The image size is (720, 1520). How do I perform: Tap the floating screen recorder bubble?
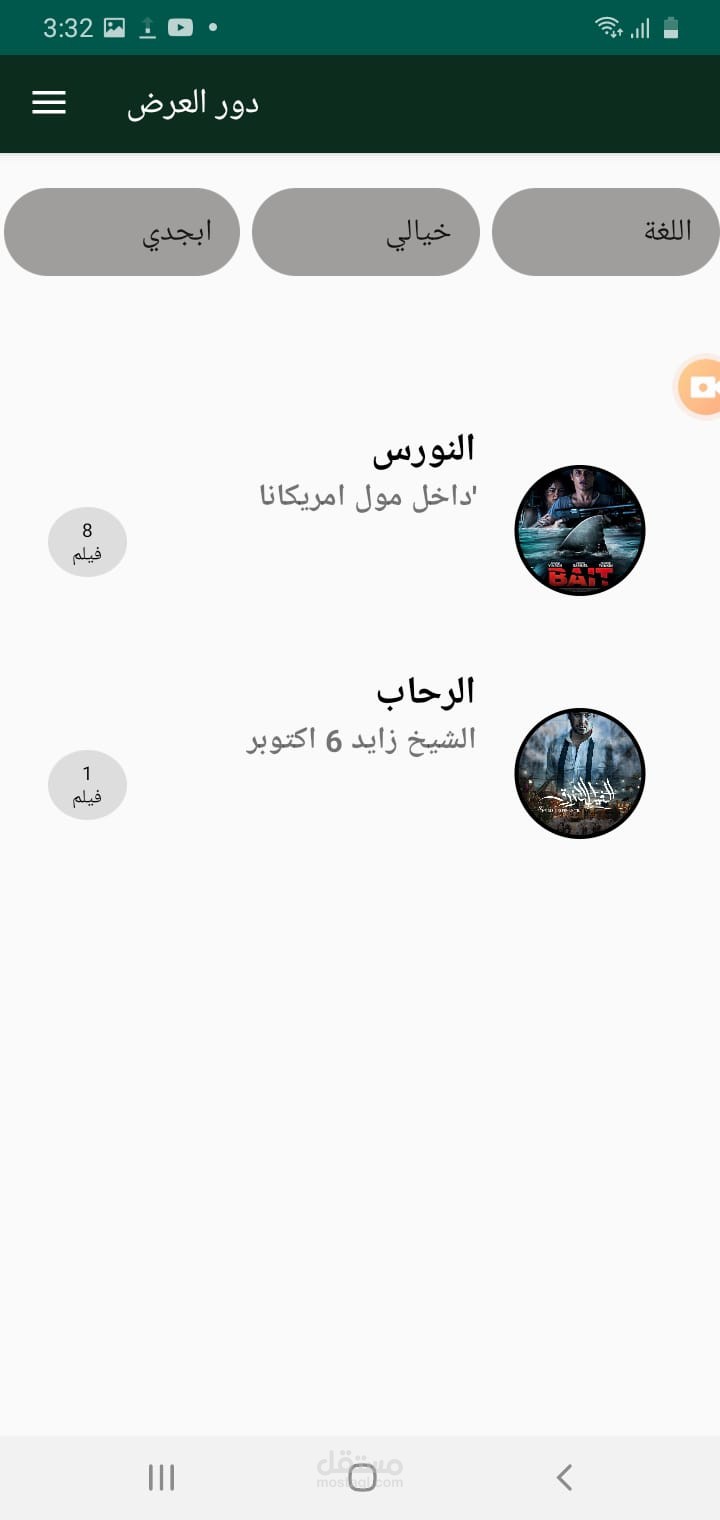(700, 388)
